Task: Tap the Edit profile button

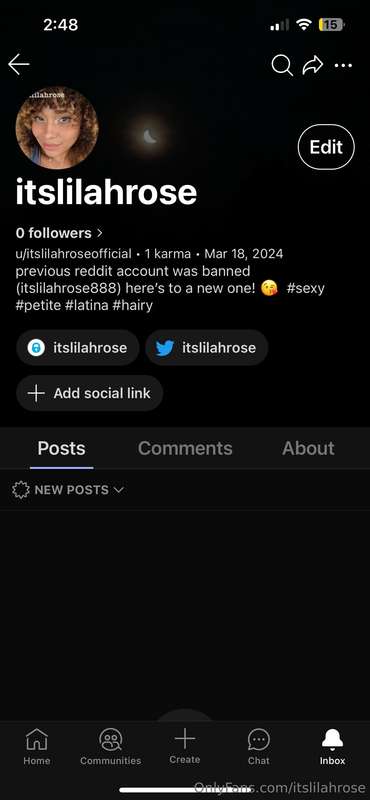Action: [x=326, y=147]
